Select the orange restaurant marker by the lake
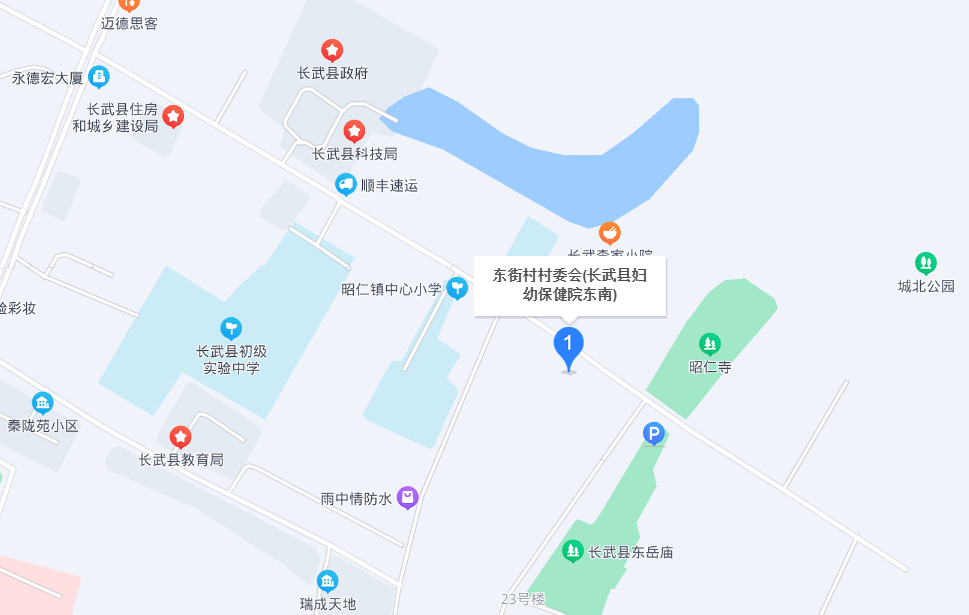This screenshot has width=969, height=615. (610, 234)
